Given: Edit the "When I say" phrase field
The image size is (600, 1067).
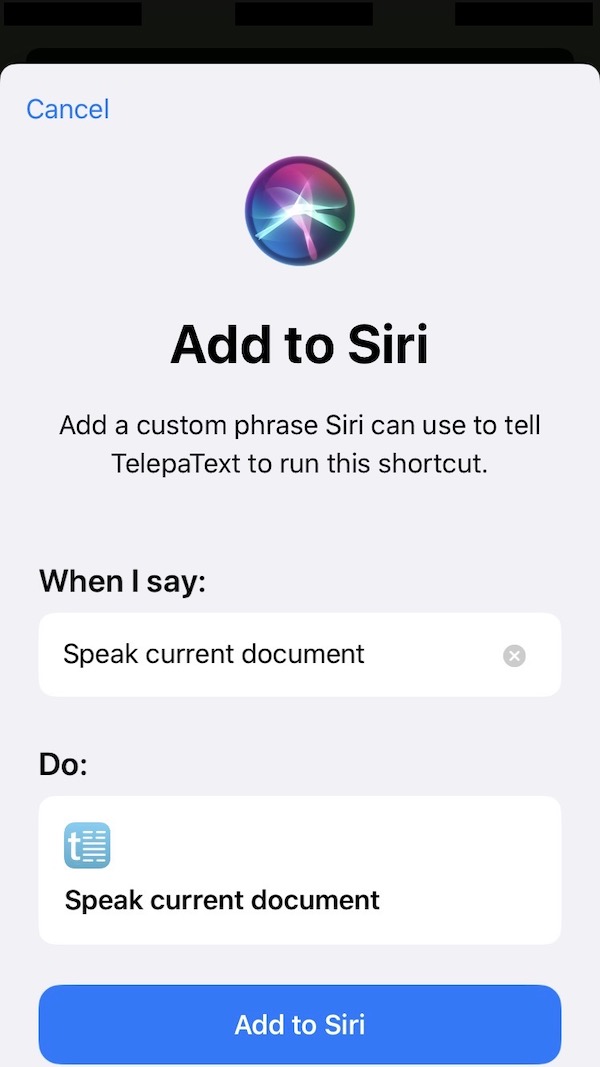Looking at the screenshot, I should coord(299,655).
